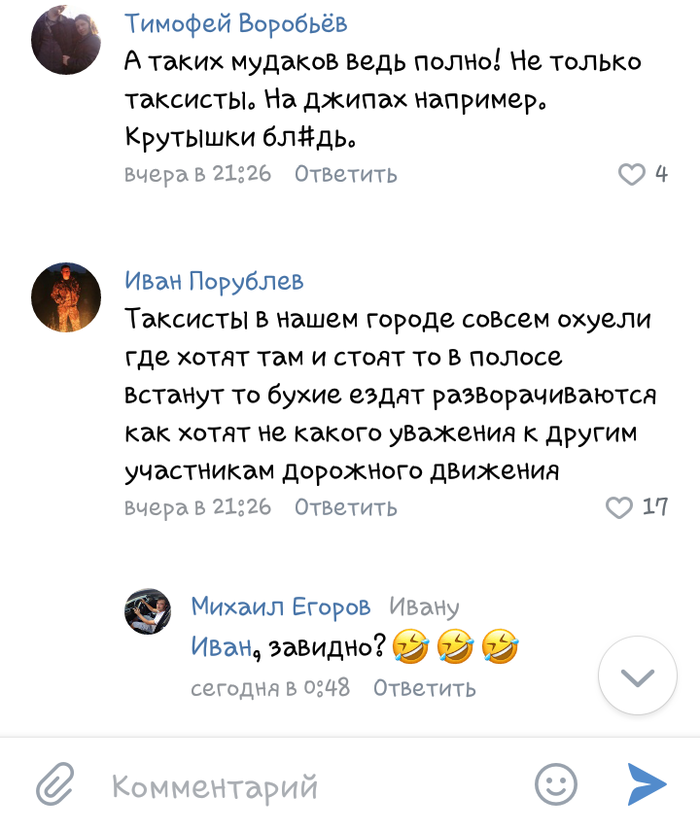Screen dimensions: 700x831
Task: Like Тимофей Воробьёв's comment
Action: click(632, 175)
